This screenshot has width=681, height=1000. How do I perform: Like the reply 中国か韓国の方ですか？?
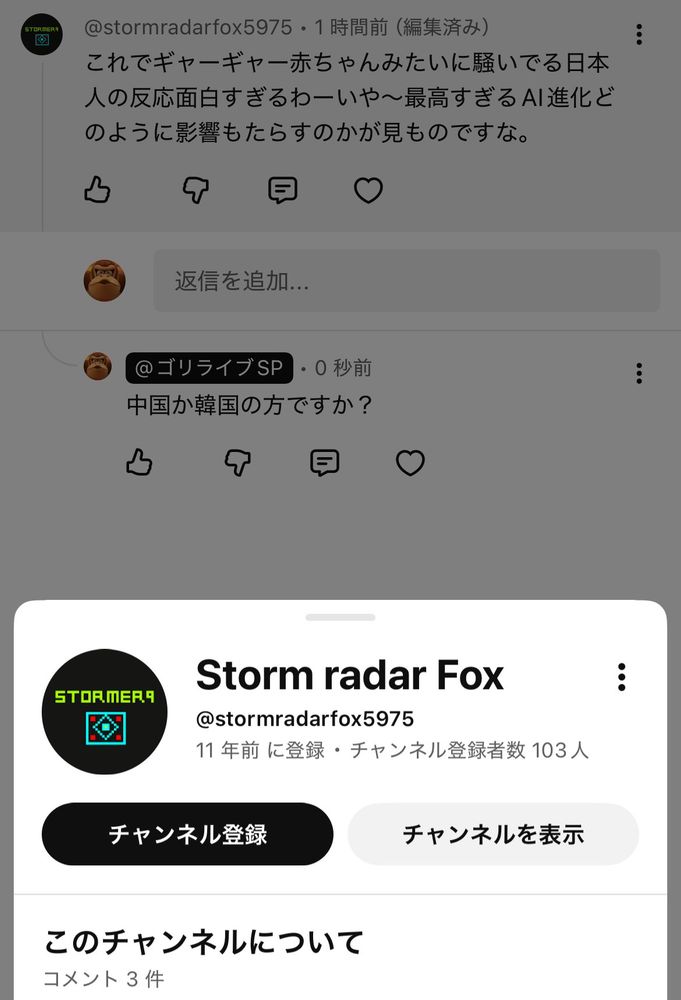139,462
